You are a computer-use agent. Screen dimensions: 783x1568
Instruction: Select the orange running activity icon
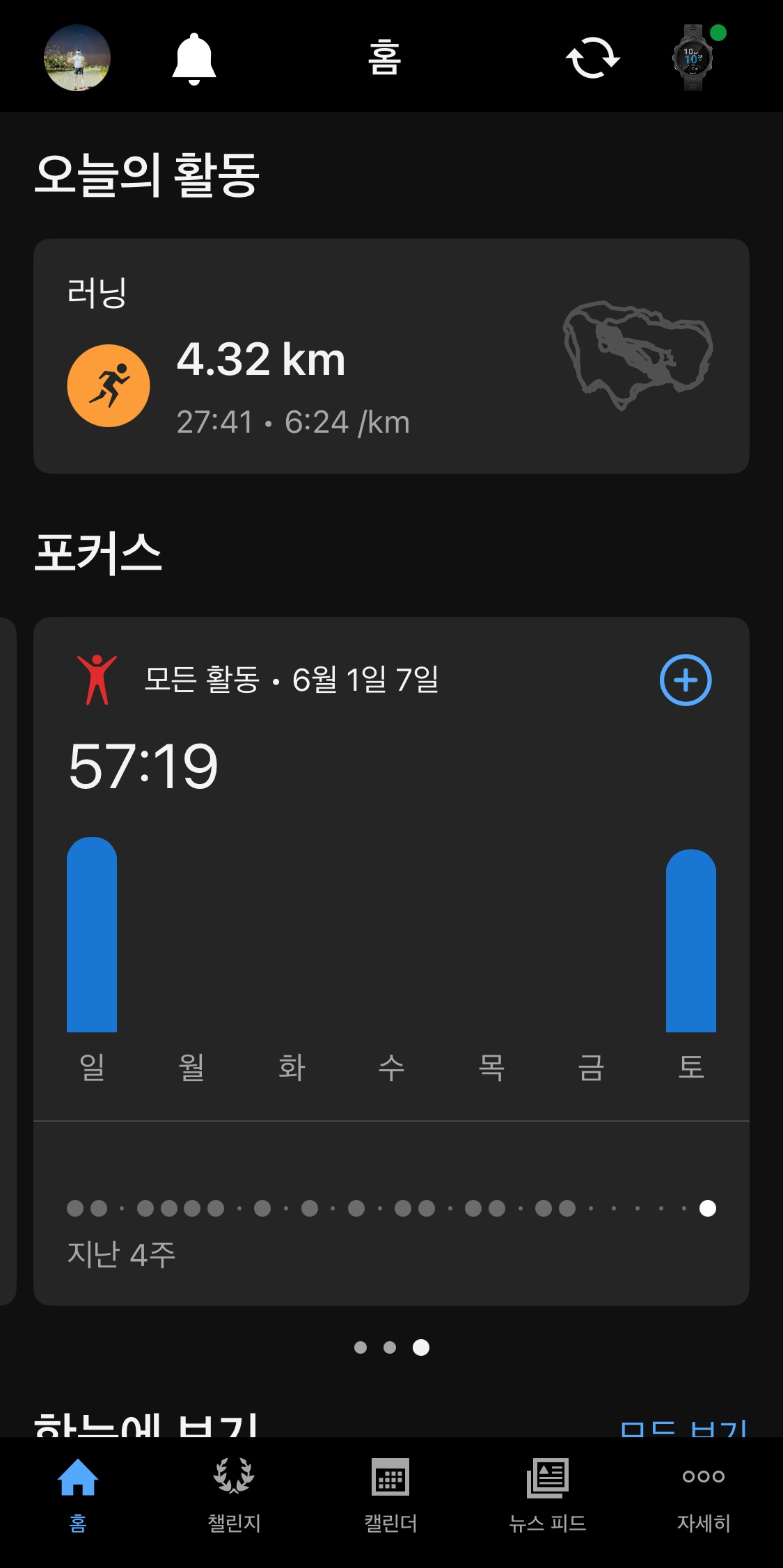point(109,384)
